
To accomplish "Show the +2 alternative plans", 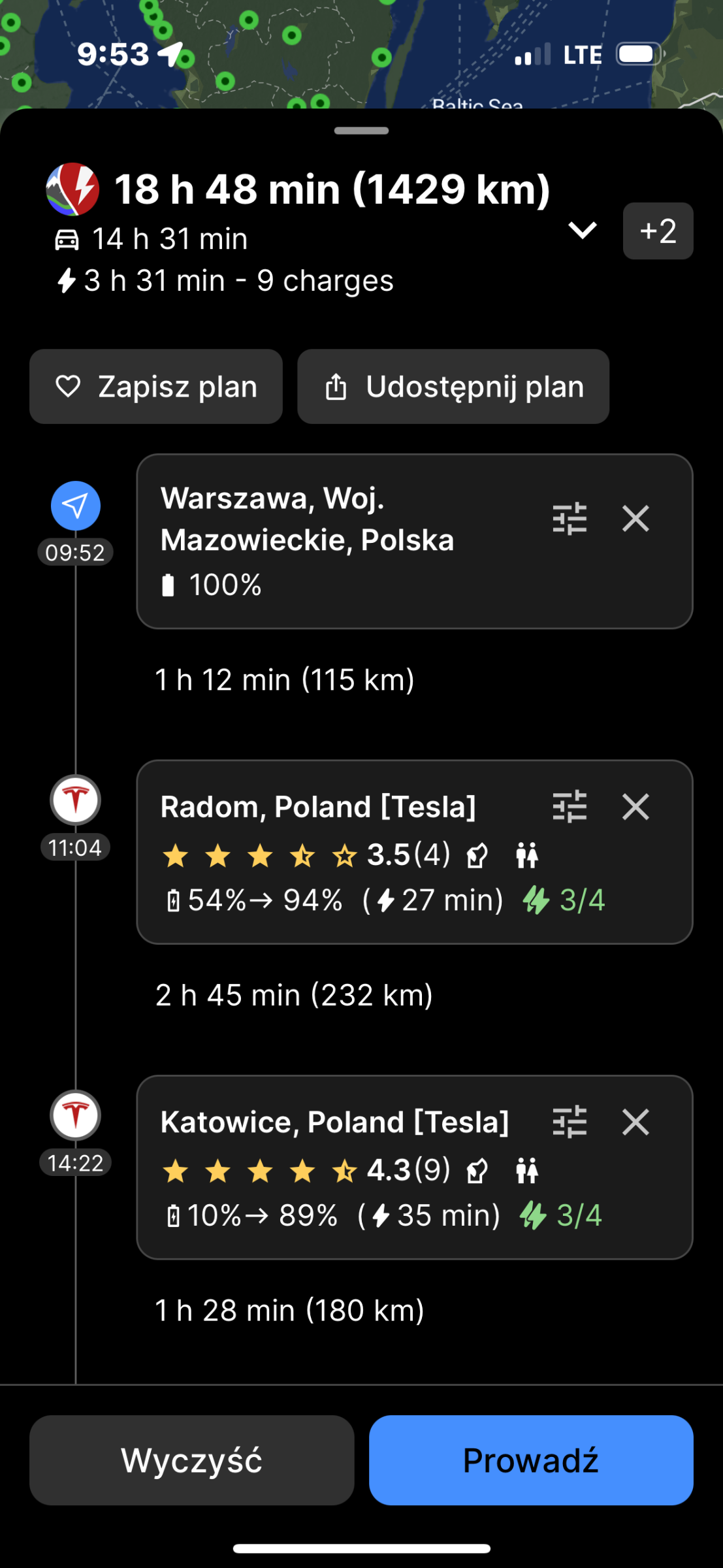I will (x=658, y=231).
